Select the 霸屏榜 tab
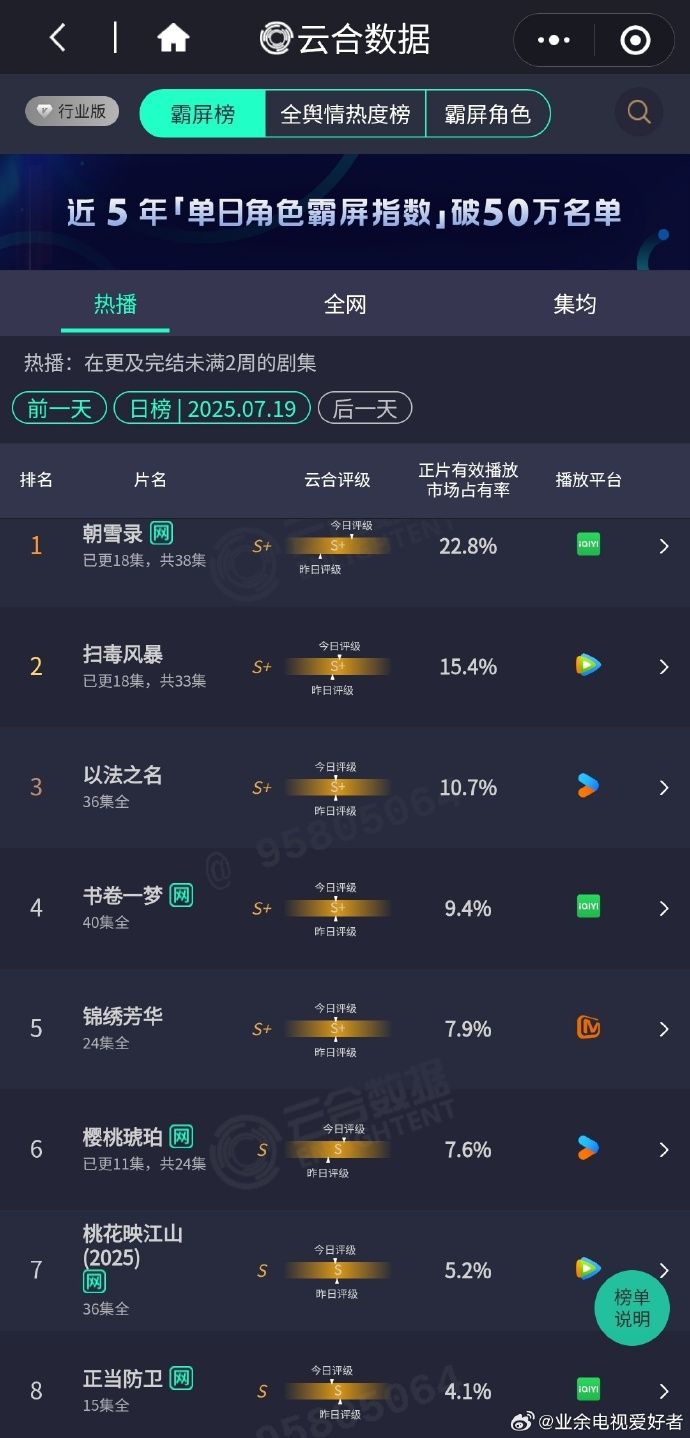The height and width of the screenshot is (1438, 690). tap(203, 114)
